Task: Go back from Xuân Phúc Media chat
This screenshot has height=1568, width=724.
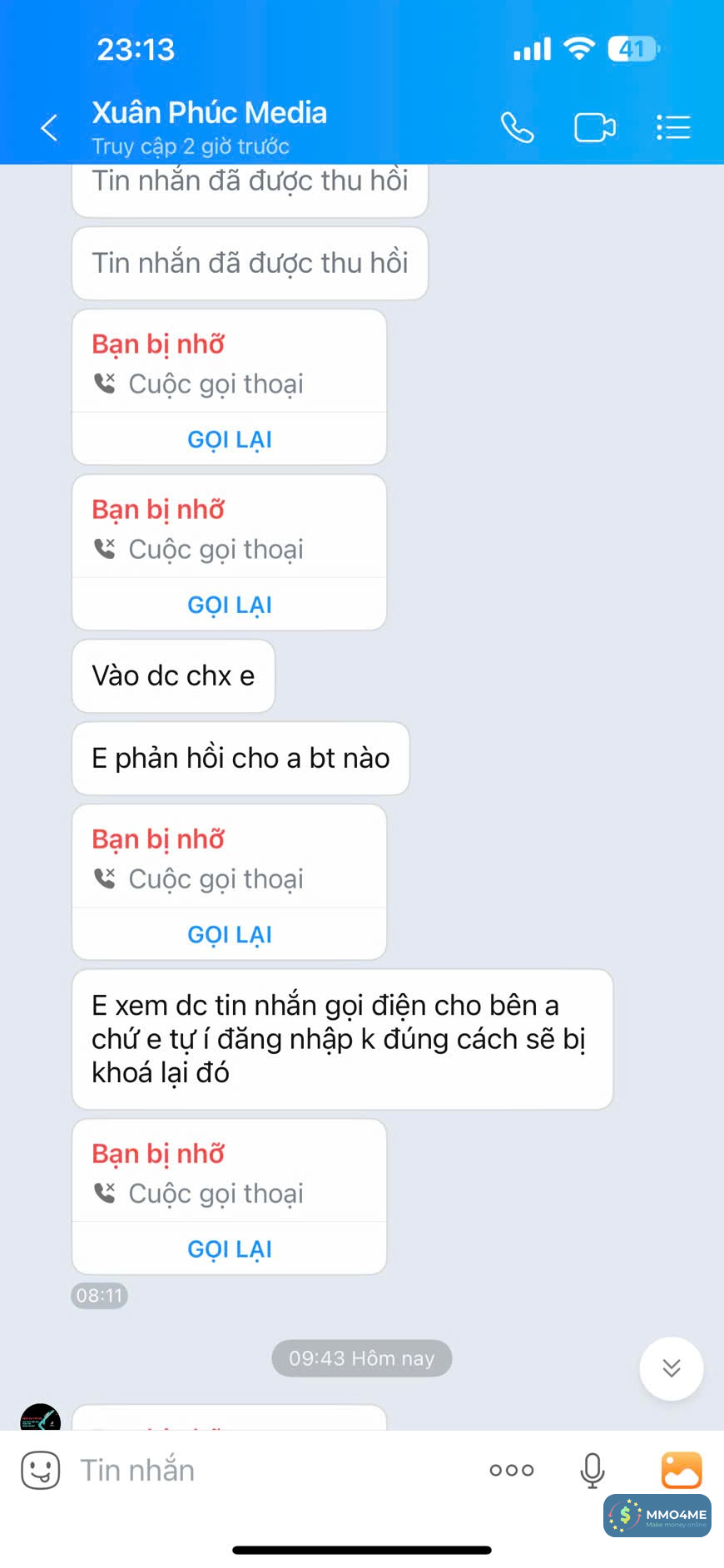Action: (x=49, y=128)
